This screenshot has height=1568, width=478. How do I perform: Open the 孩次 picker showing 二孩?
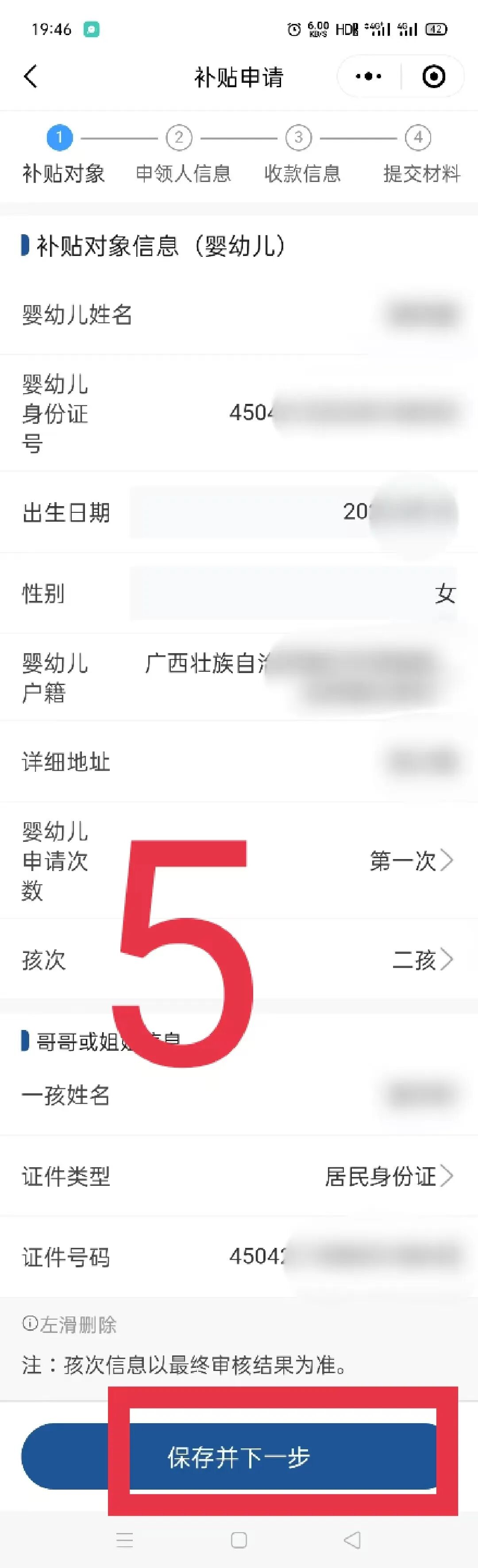(422, 960)
